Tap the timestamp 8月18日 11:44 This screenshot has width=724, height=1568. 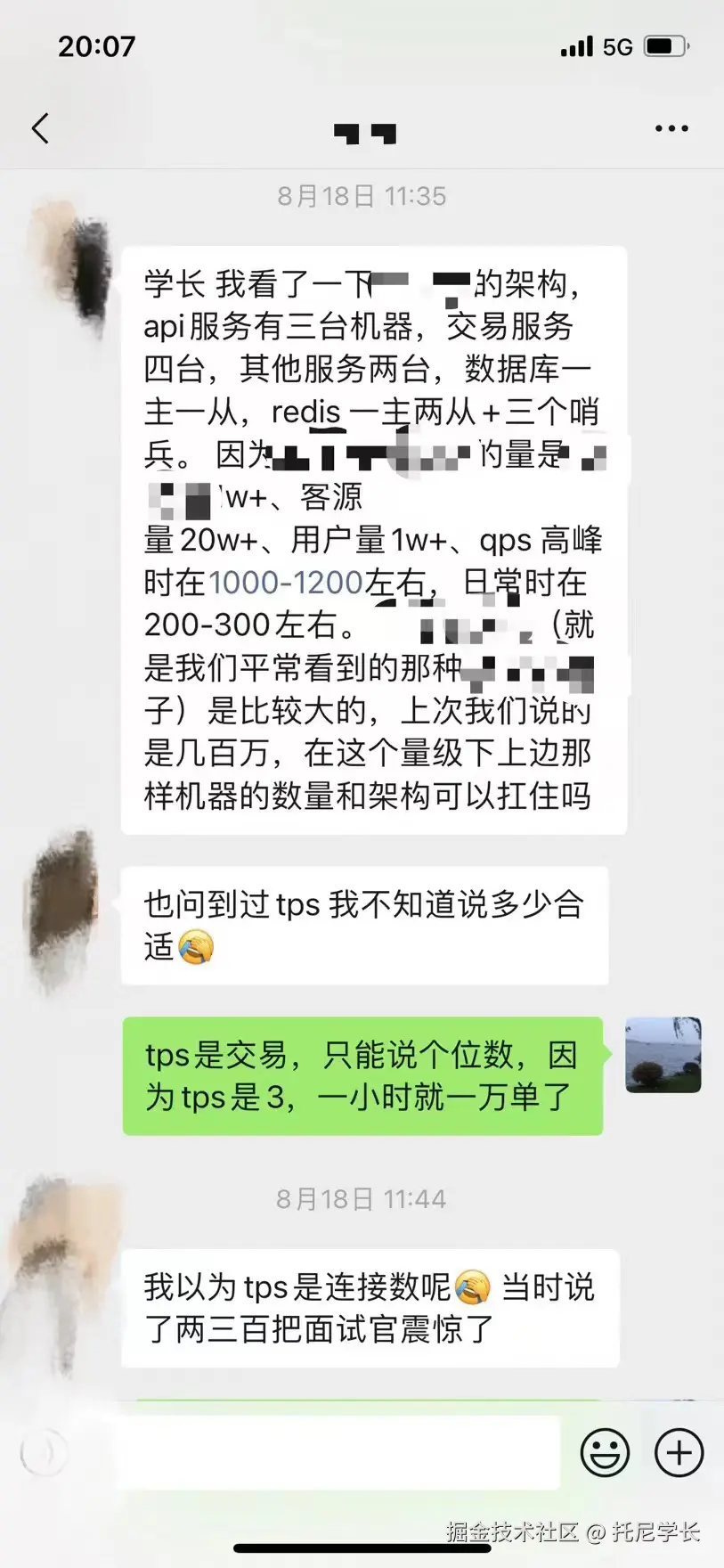tap(362, 1199)
